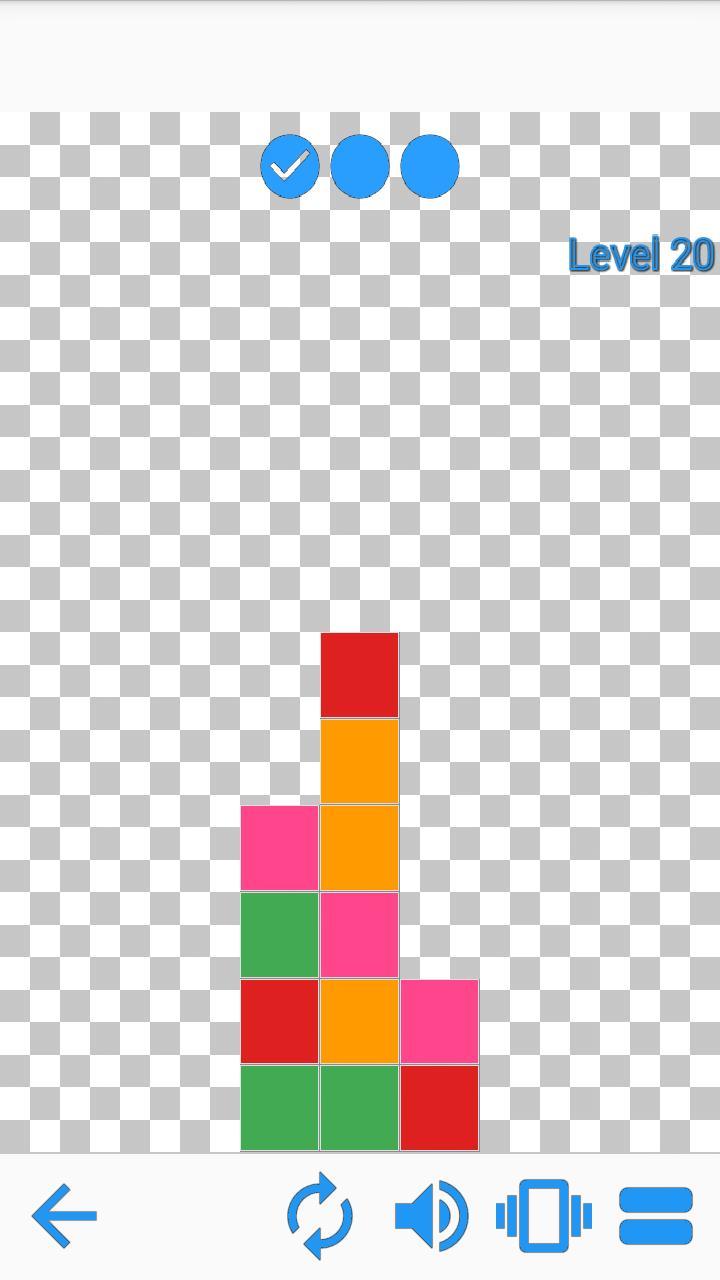
Task: Open the bottom navigation bar menu
Action: (x=654, y=1215)
